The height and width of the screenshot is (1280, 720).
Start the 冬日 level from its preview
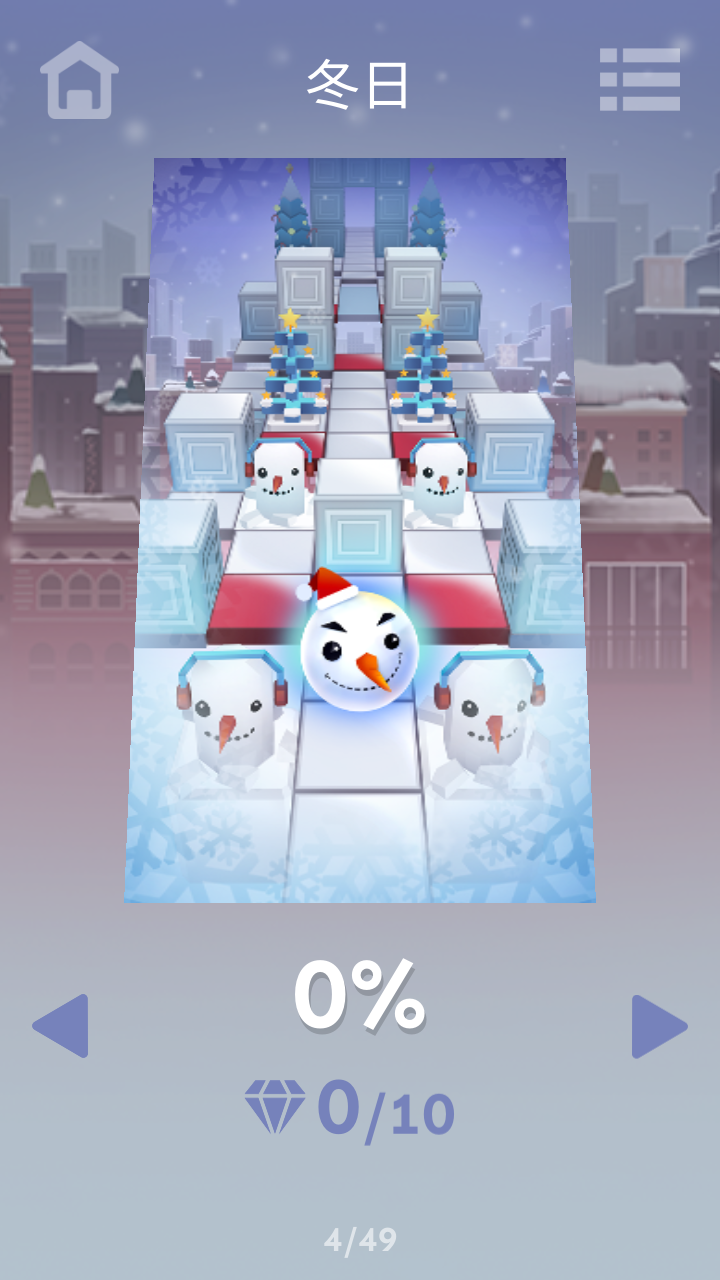pos(360,530)
